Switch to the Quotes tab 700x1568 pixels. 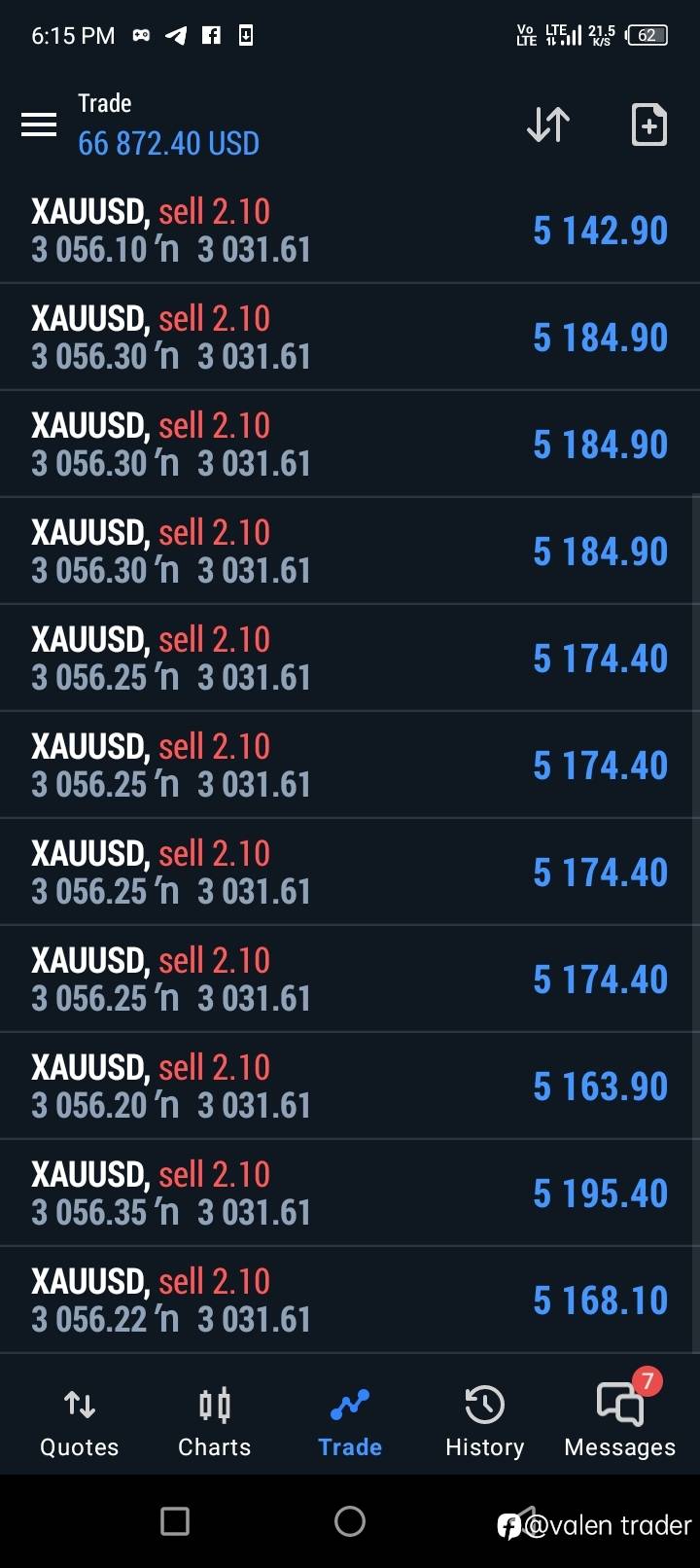pos(80,1422)
